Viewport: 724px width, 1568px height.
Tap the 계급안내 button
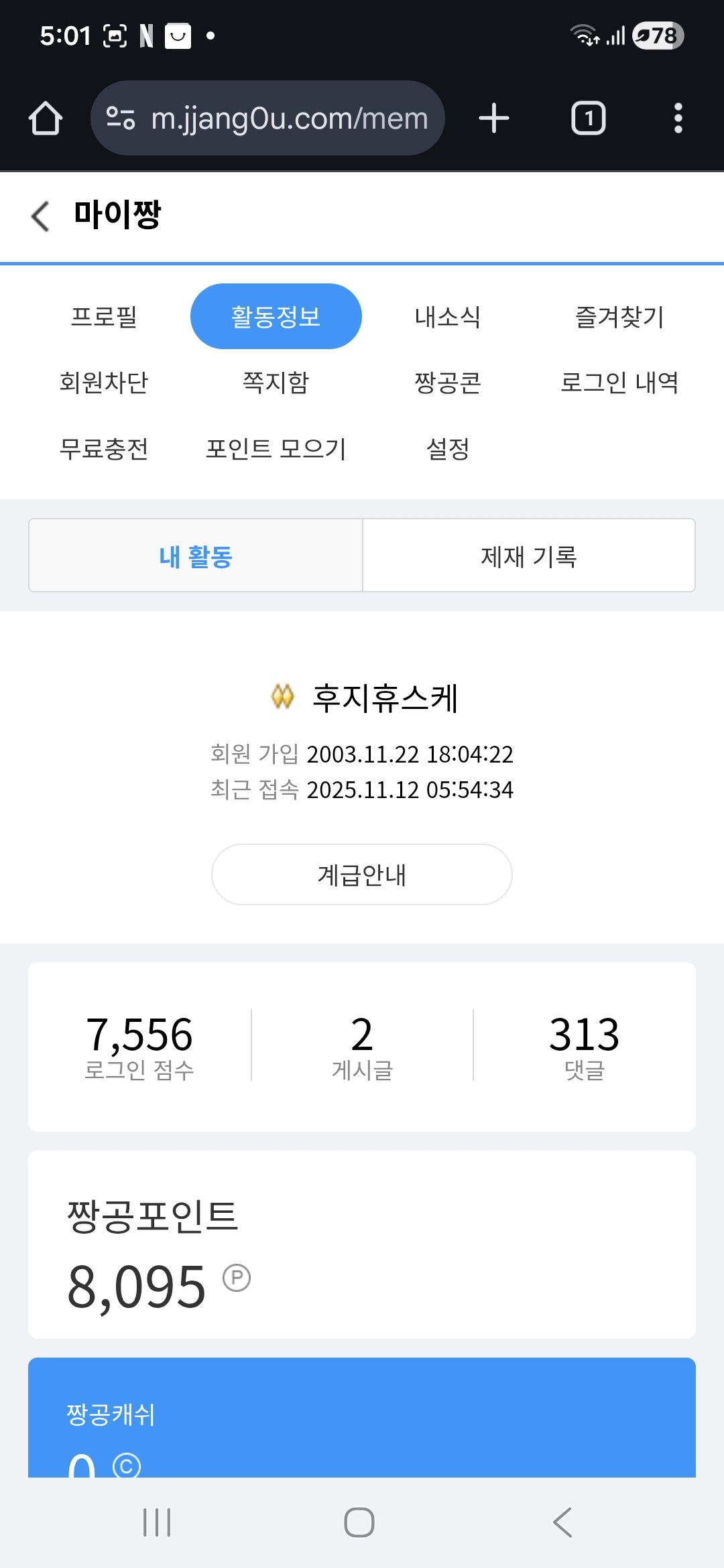362,874
